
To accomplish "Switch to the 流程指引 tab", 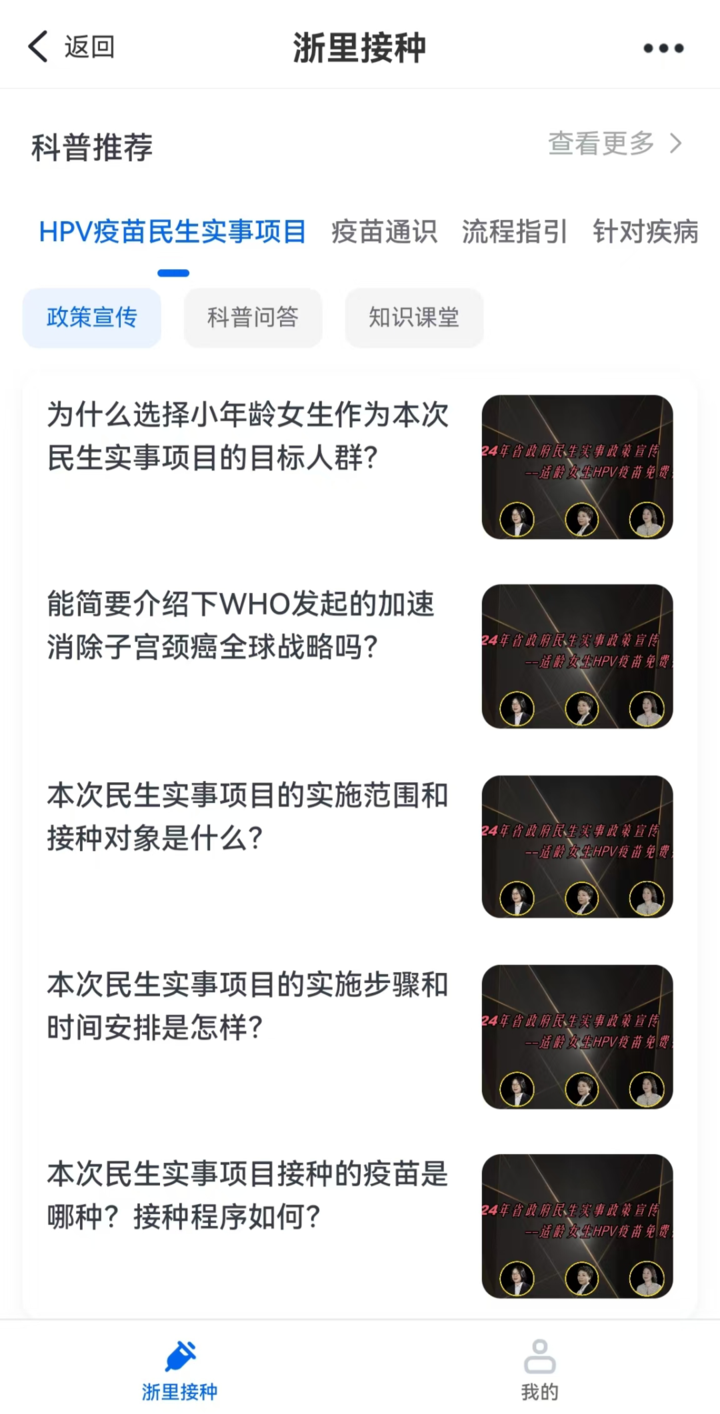I will tap(514, 232).
